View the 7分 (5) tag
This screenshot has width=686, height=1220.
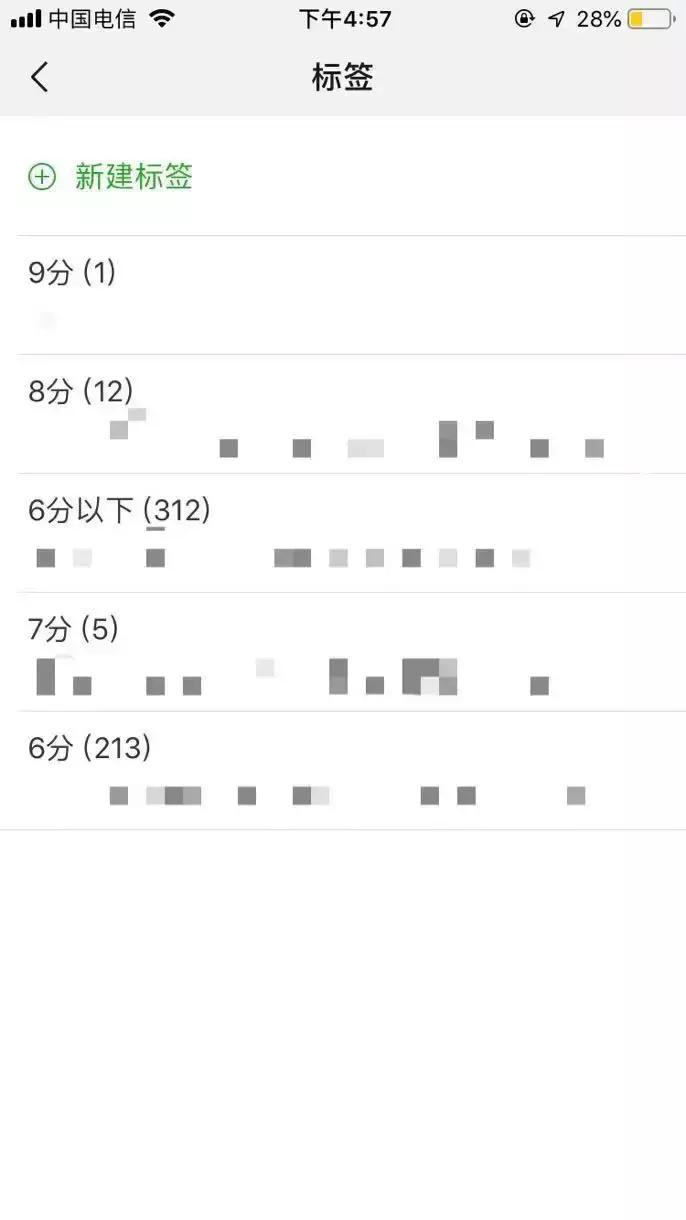click(73, 630)
